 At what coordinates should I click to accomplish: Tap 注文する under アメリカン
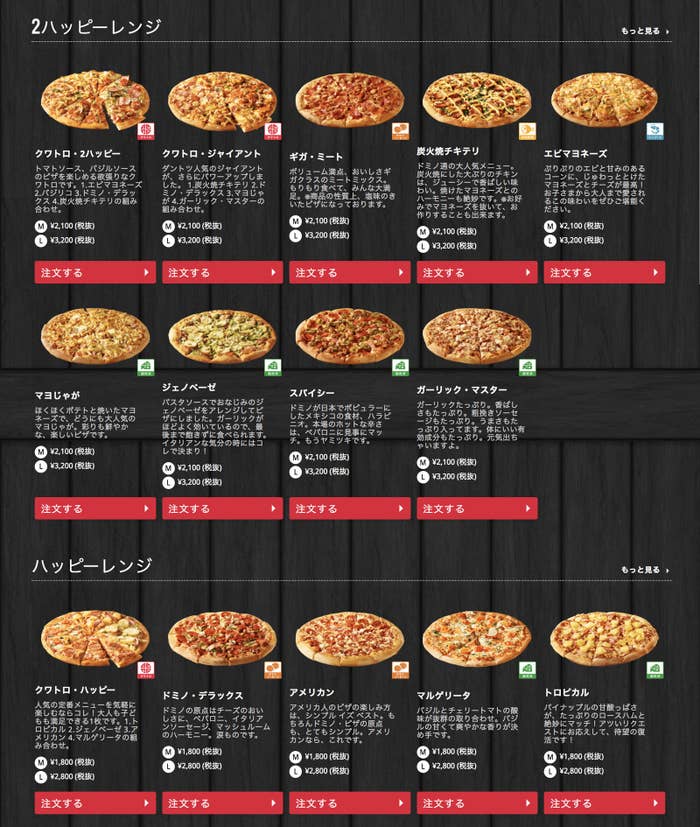coord(350,802)
